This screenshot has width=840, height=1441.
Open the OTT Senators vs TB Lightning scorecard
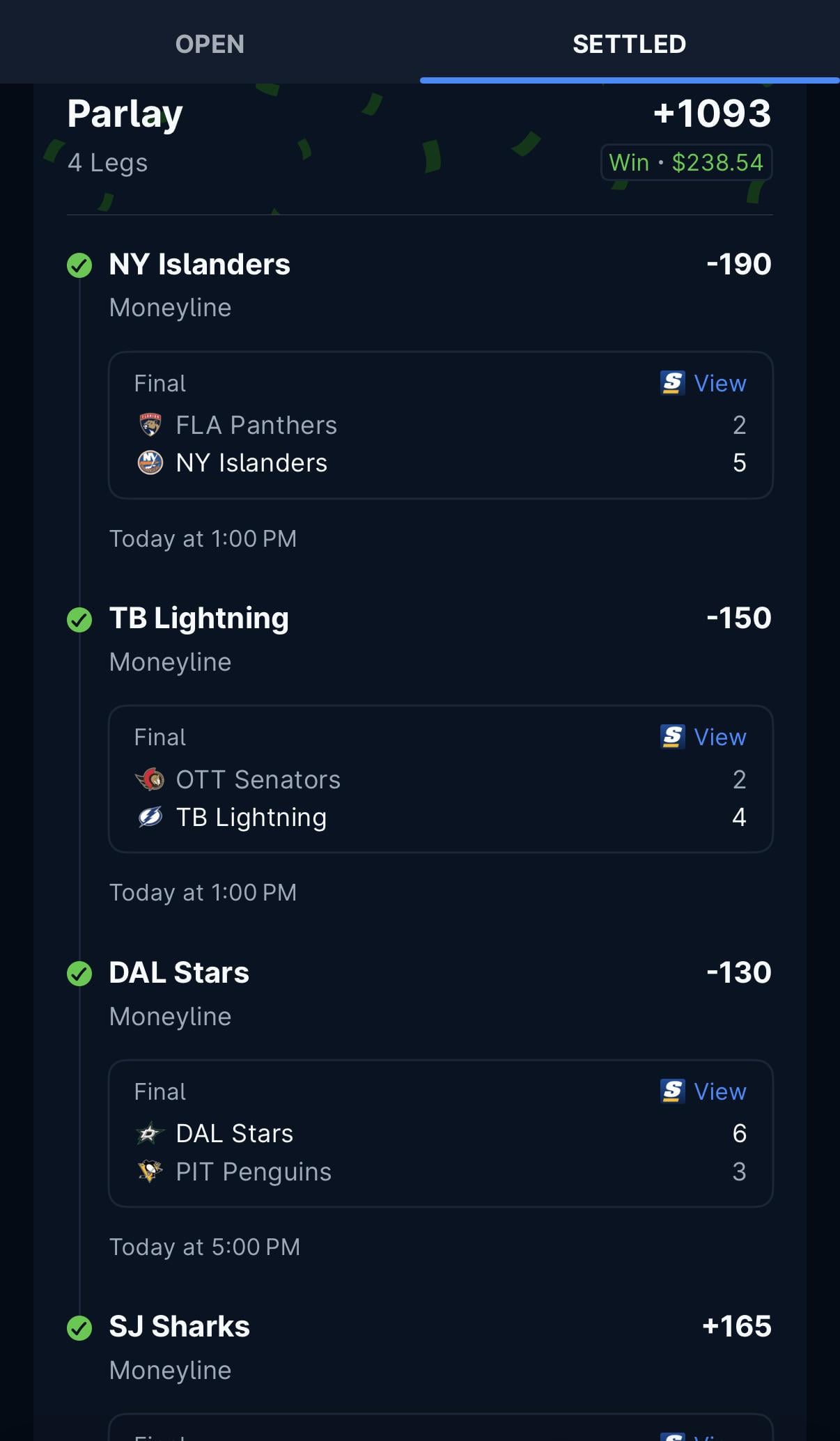click(440, 797)
